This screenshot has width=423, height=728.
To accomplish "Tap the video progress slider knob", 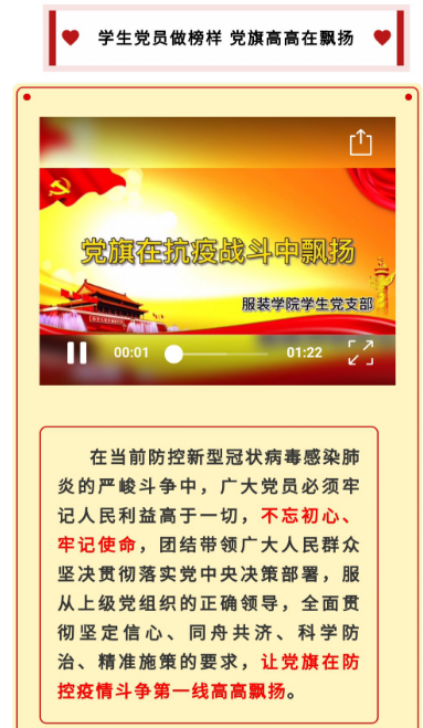I will (x=174, y=354).
